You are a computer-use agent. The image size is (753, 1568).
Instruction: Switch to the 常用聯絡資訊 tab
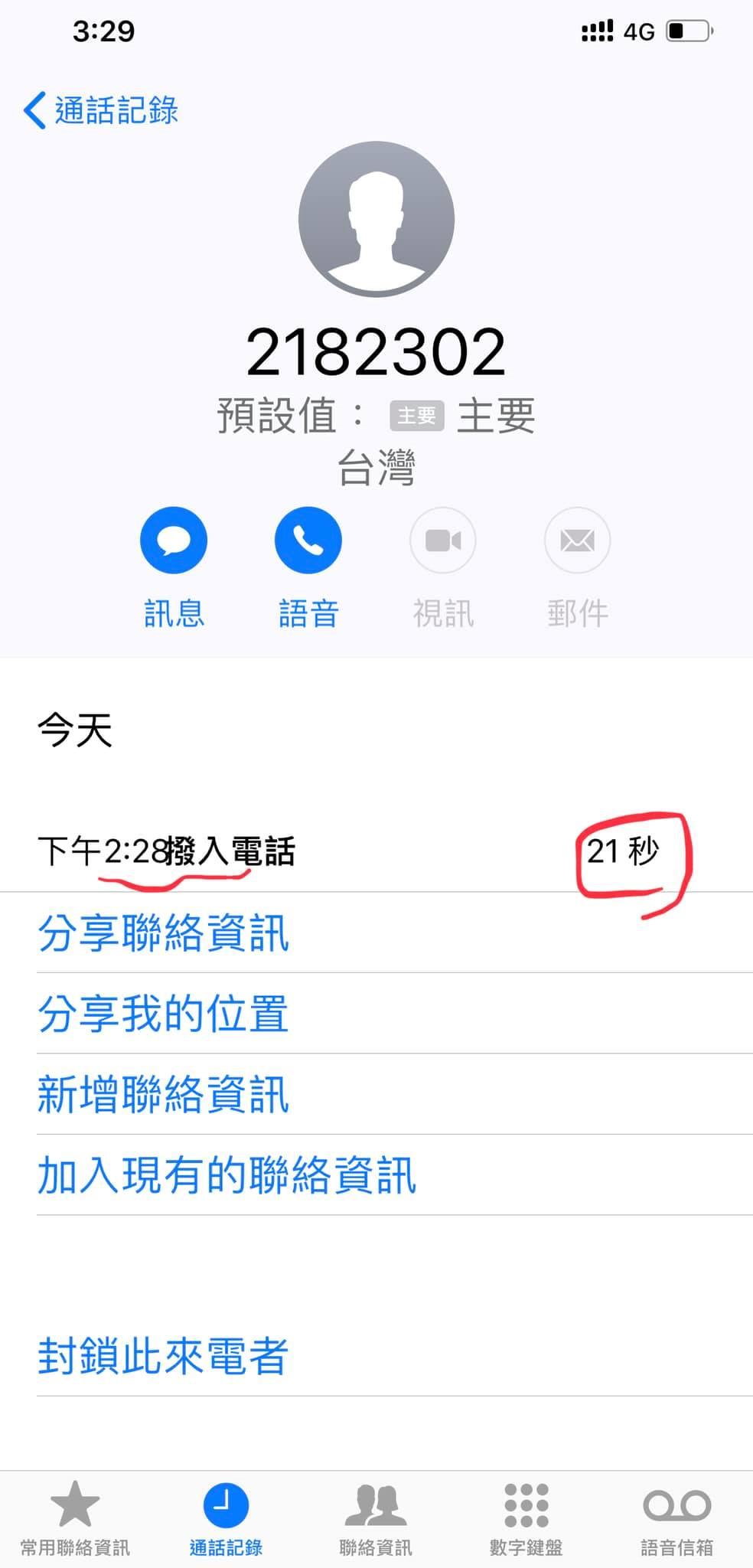[75, 1517]
